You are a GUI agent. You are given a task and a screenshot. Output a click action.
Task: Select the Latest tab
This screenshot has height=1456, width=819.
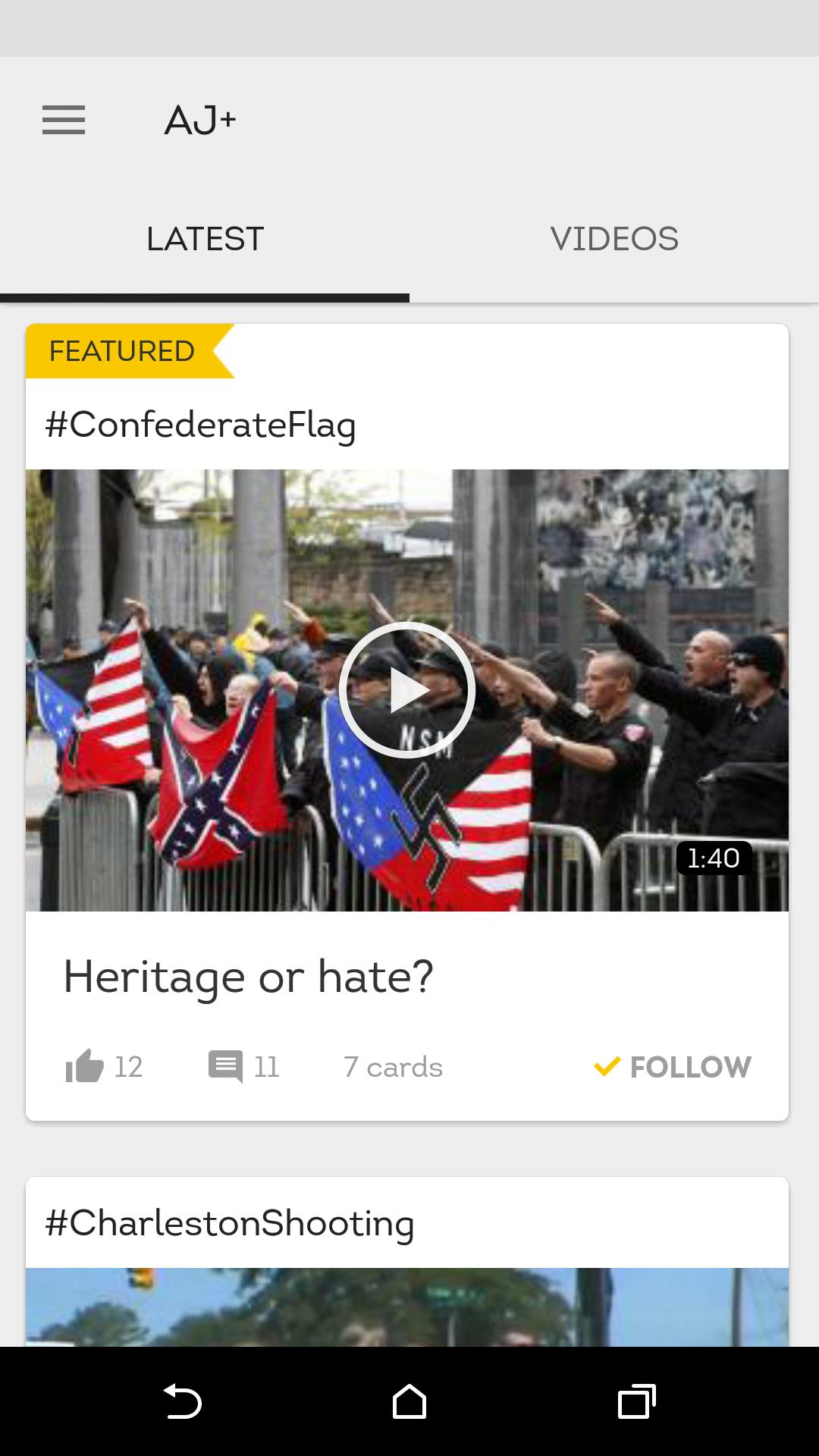tap(205, 240)
